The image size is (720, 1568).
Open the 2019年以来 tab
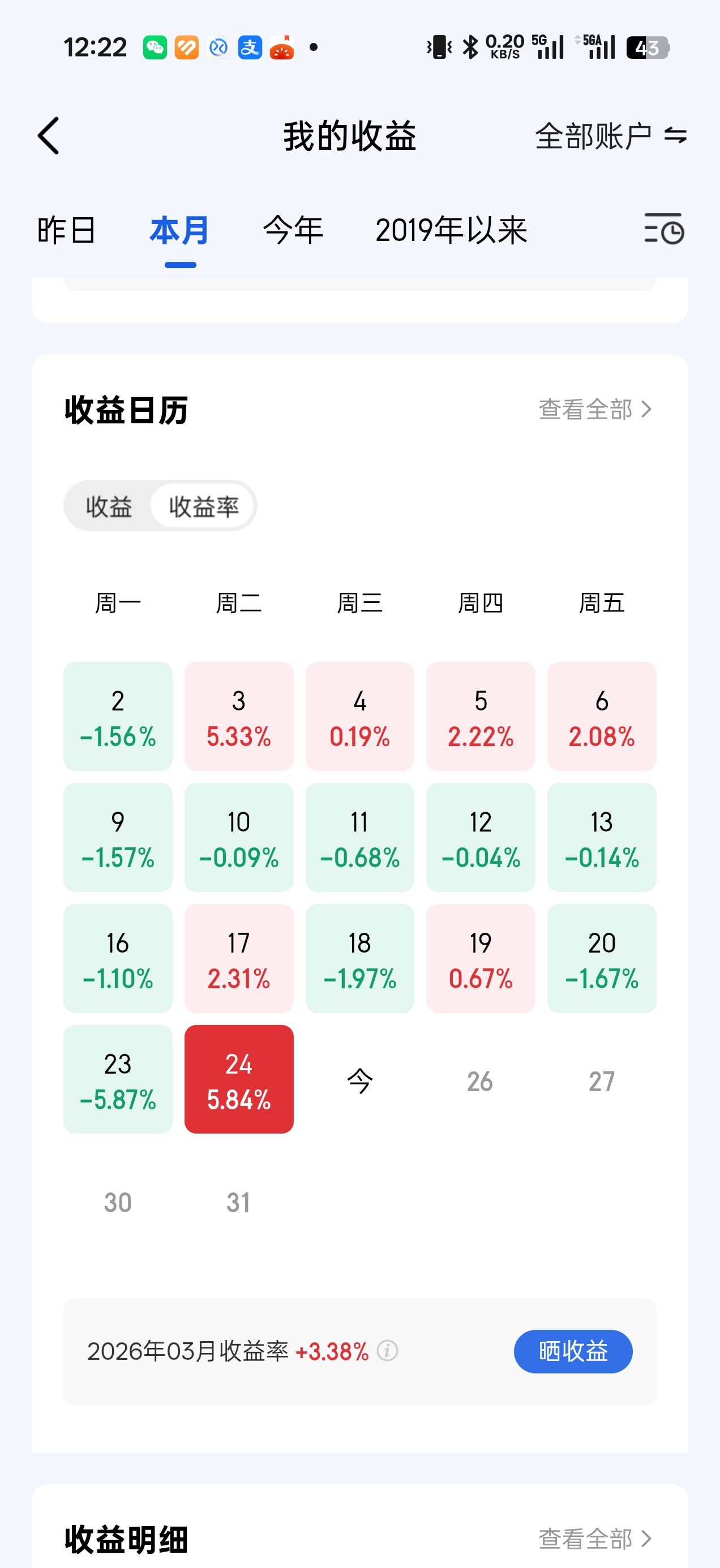pyautogui.click(x=451, y=231)
